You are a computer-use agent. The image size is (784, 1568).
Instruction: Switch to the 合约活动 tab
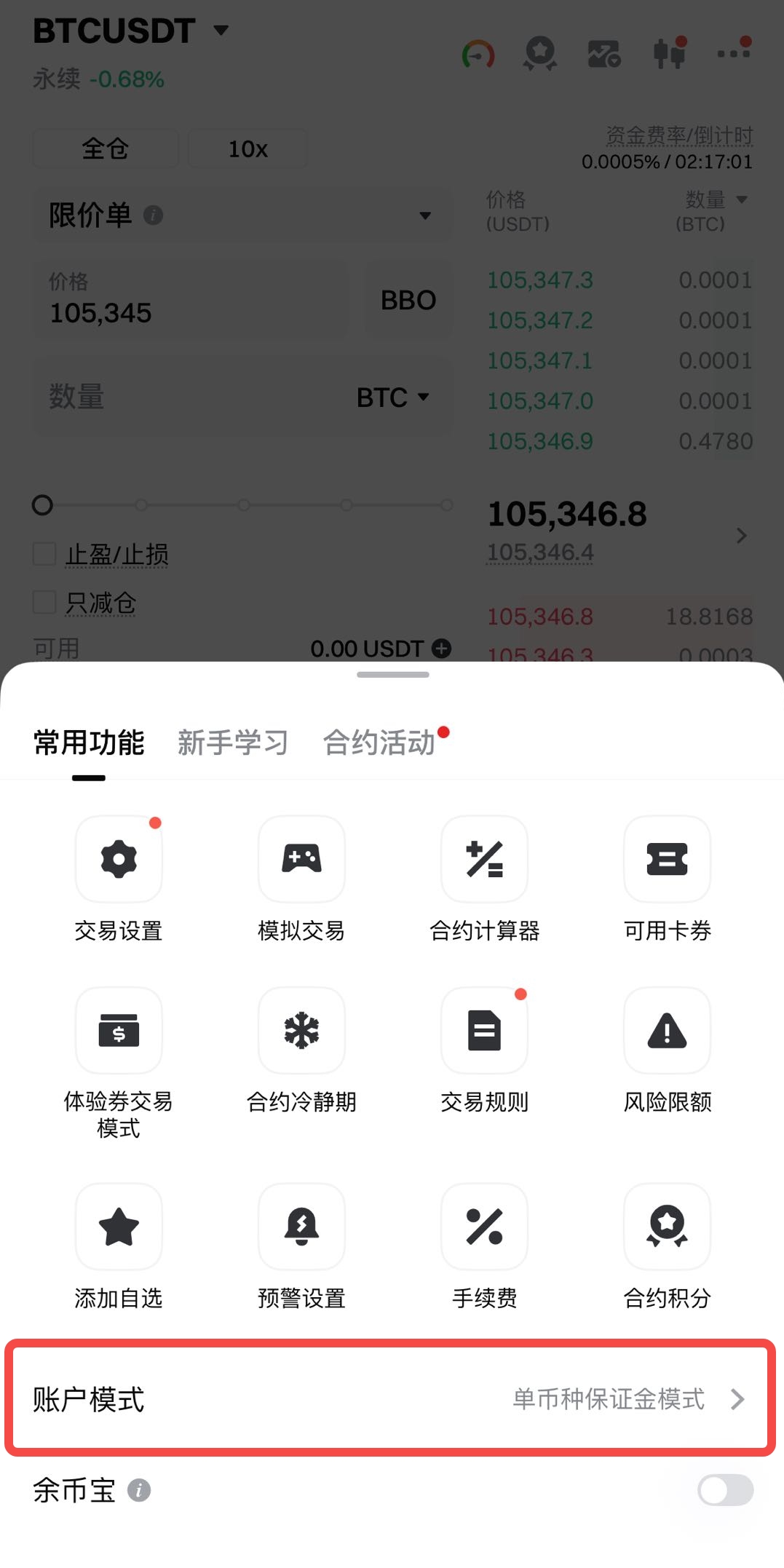[x=379, y=743]
